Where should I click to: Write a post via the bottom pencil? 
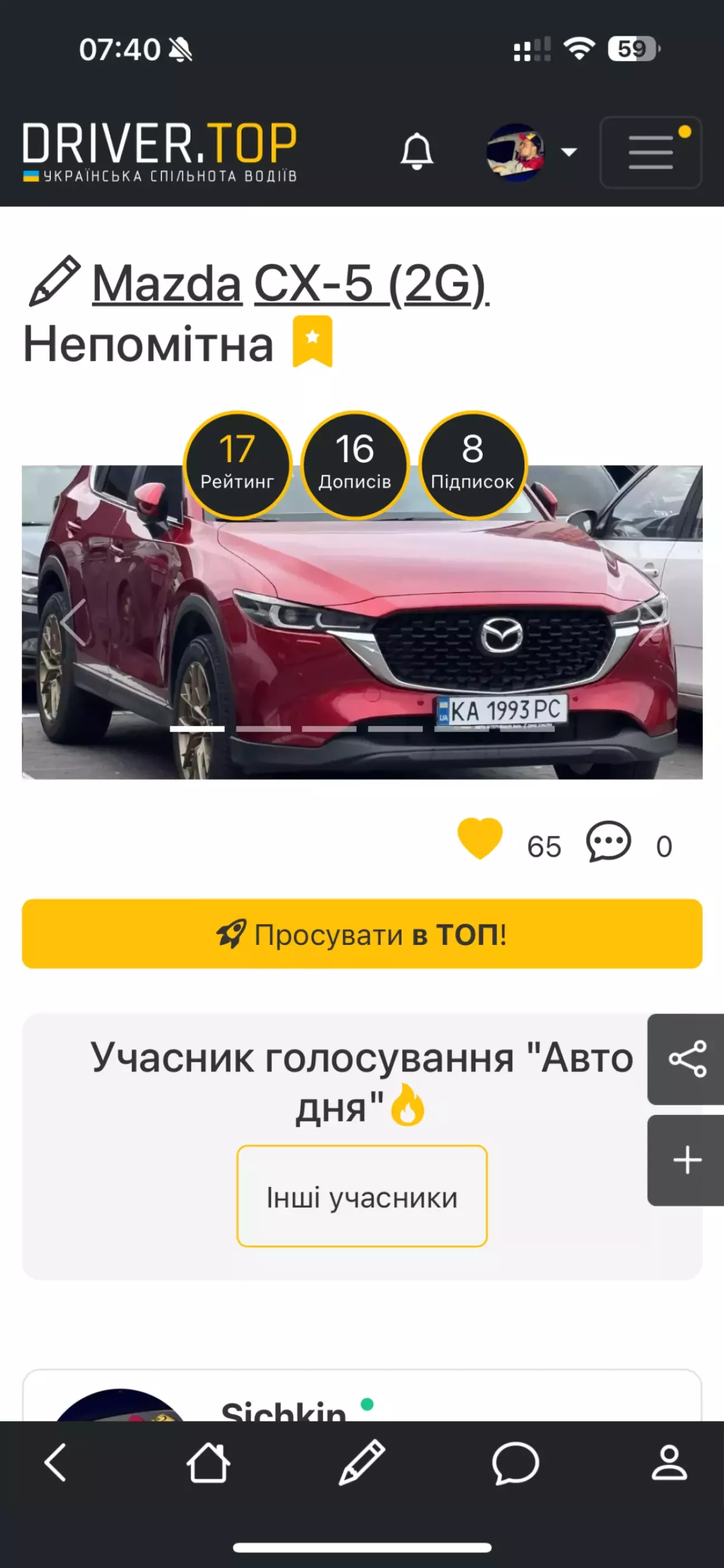[x=362, y=1462]
